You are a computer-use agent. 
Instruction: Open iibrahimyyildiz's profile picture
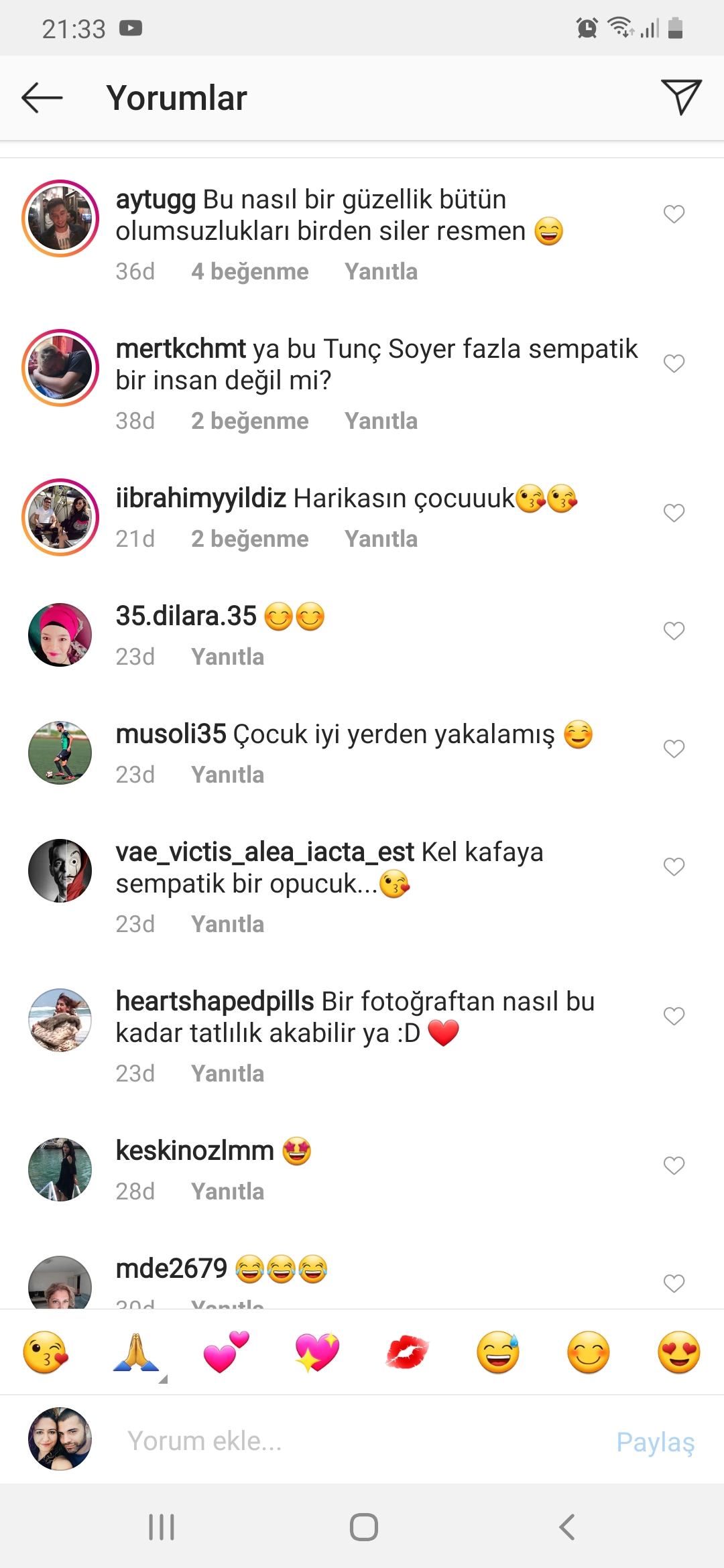point(60,517)
